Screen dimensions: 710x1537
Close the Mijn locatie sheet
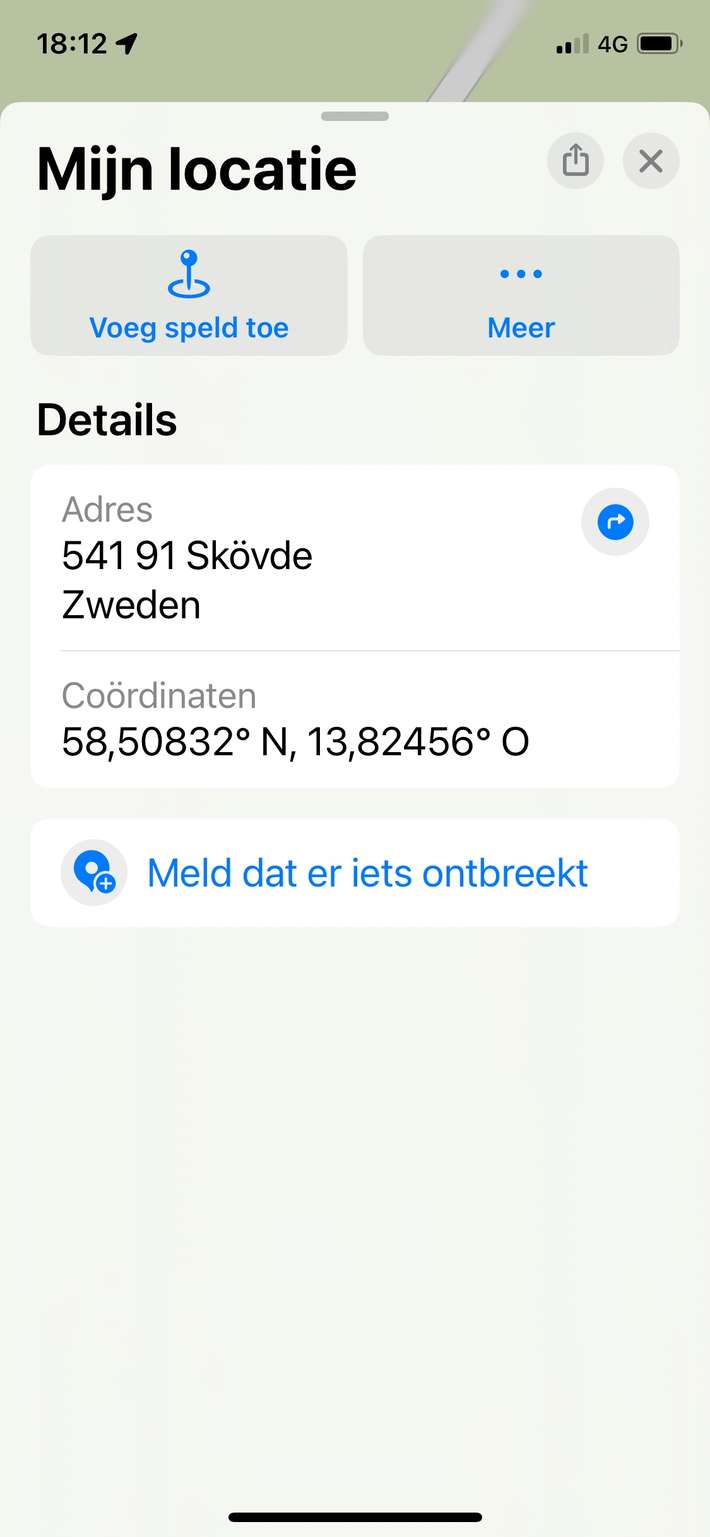click(651, 161)
